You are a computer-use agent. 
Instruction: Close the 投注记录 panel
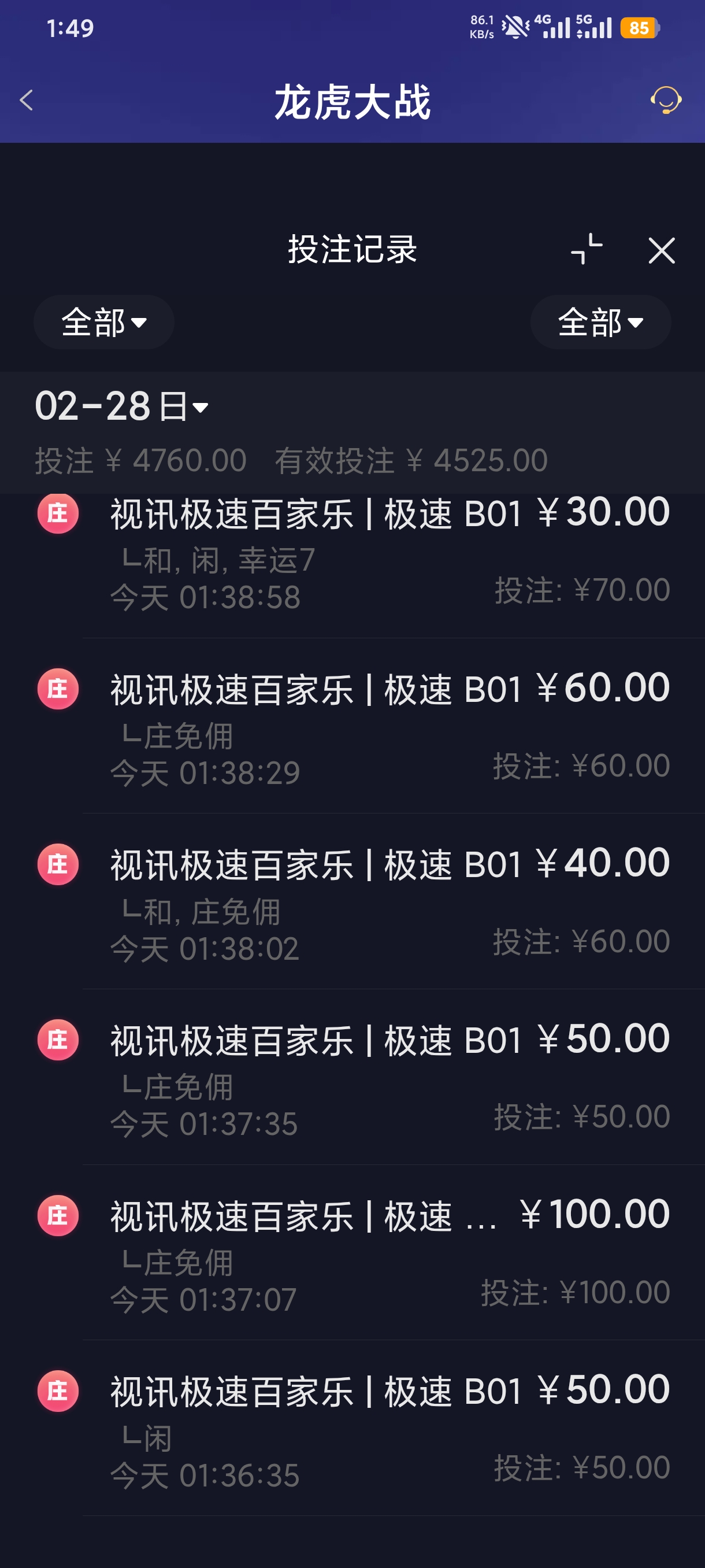pos(662,251)
